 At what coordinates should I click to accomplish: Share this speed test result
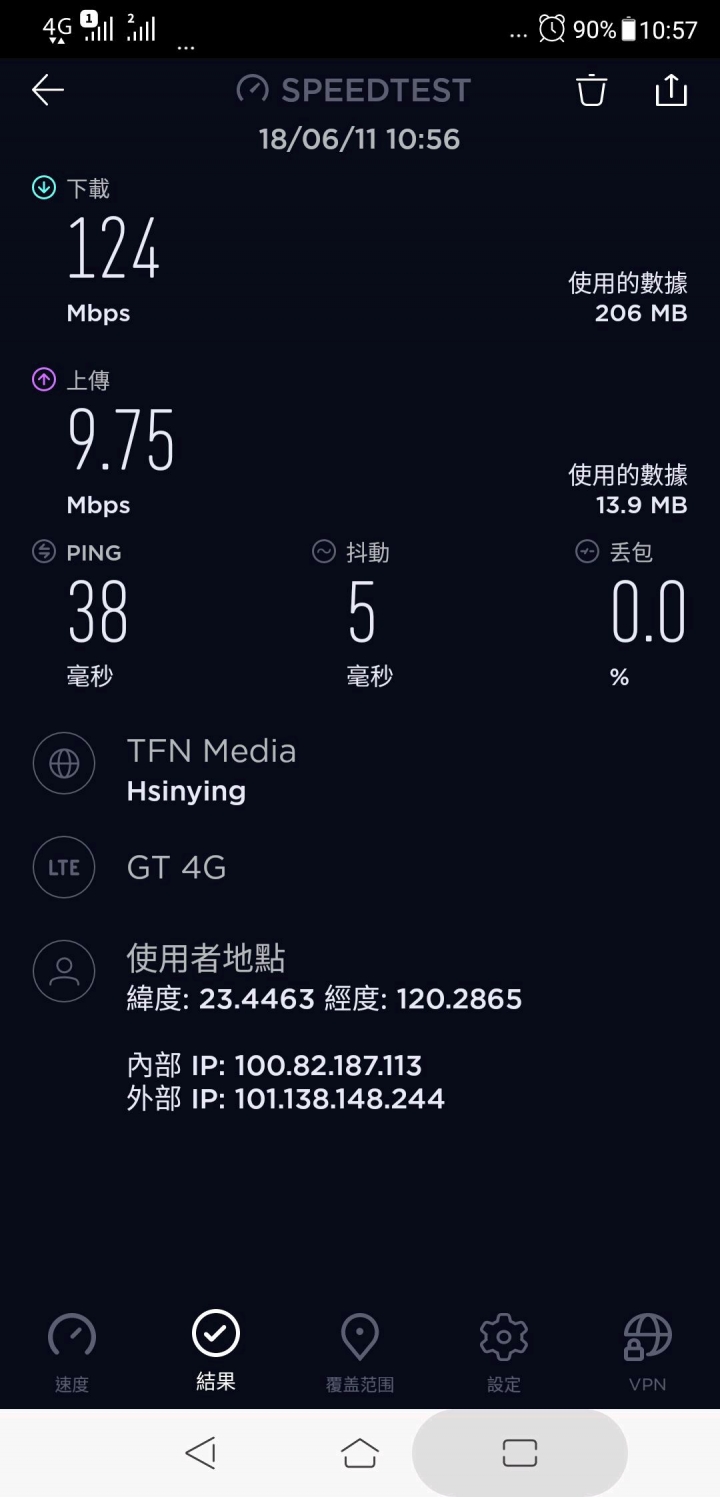pos(671,89)
